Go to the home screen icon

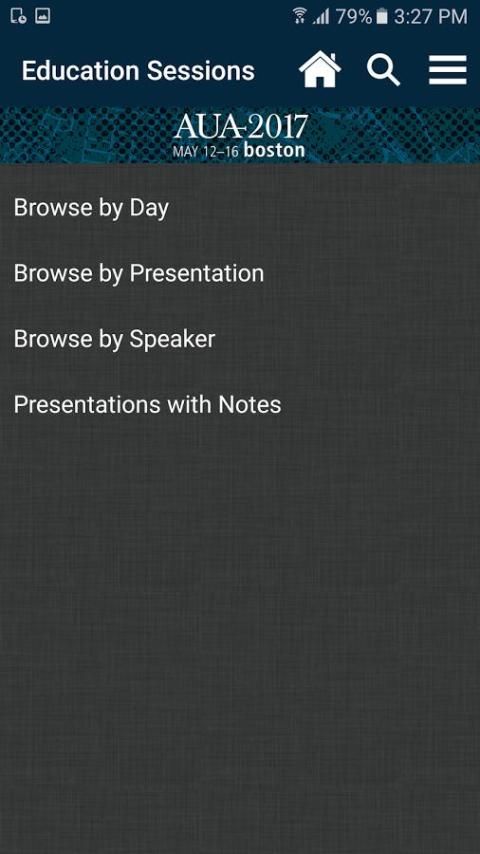tap(320, 69)
